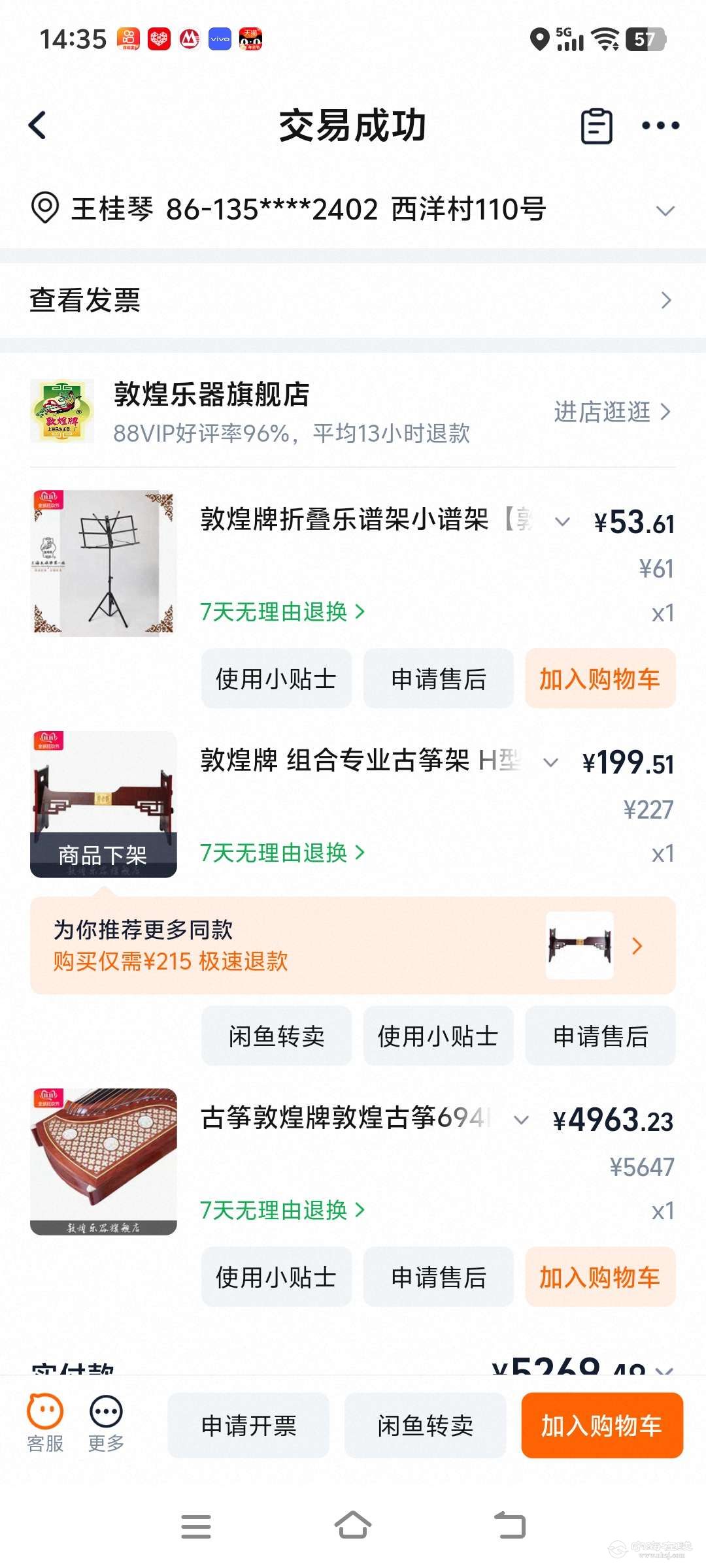The image size is (706, 1568).
Task: Open the clipboard icon in the header
Action: 596,126
